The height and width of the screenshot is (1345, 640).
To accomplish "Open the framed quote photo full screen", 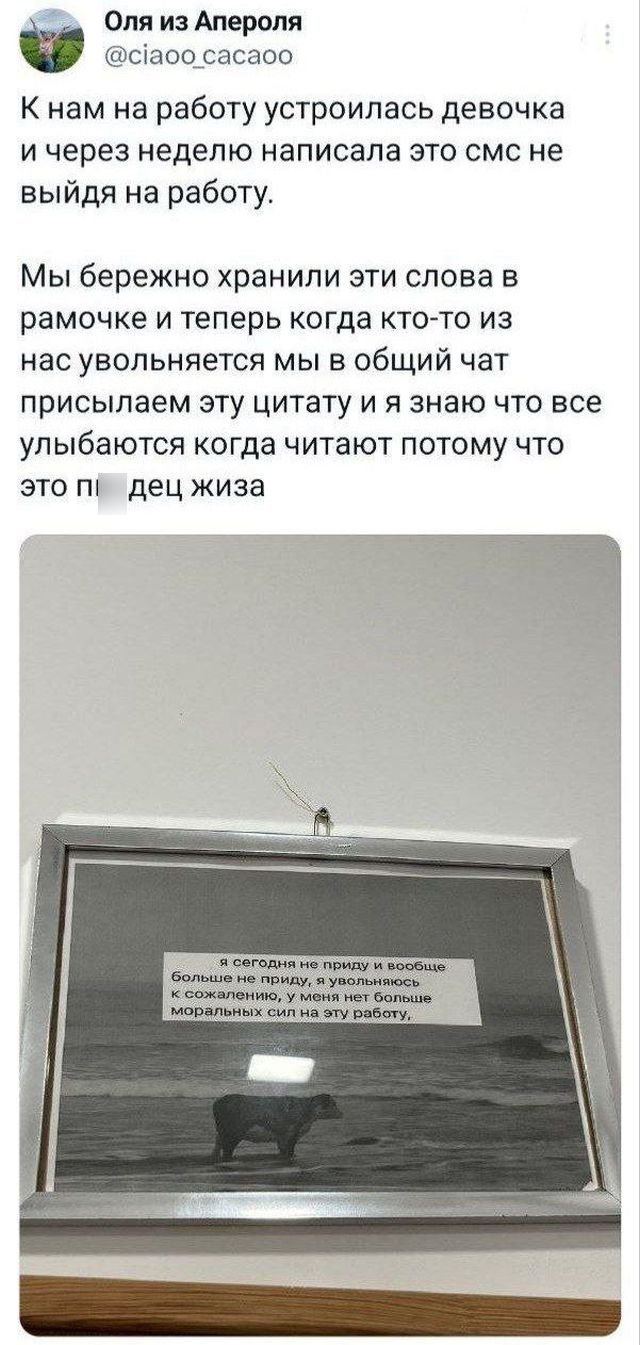I will coord(320,935).
